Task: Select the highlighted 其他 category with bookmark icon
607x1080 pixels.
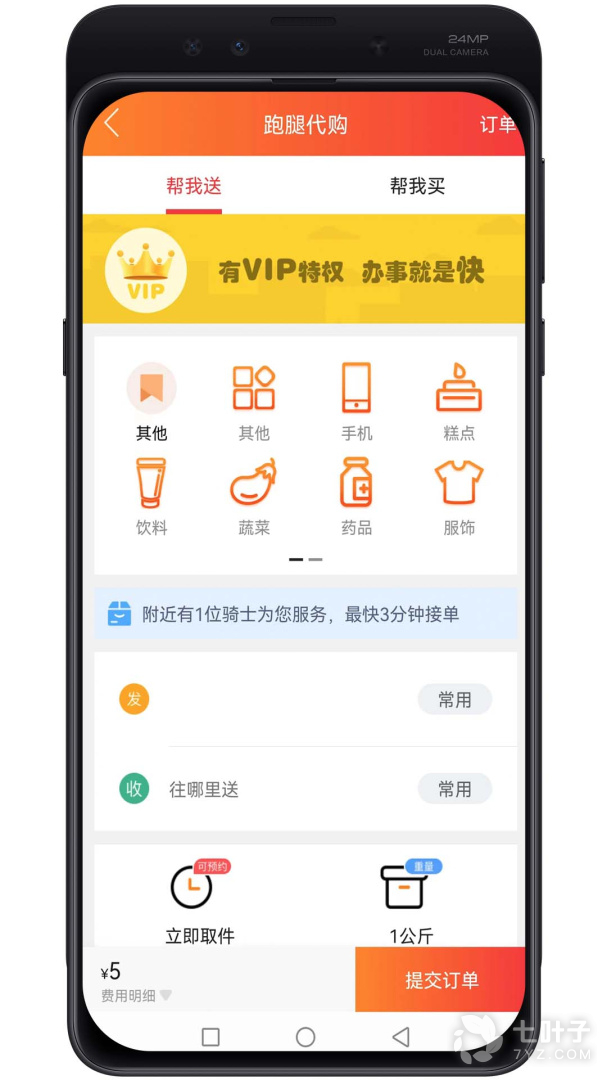Action: coord(152,401)
